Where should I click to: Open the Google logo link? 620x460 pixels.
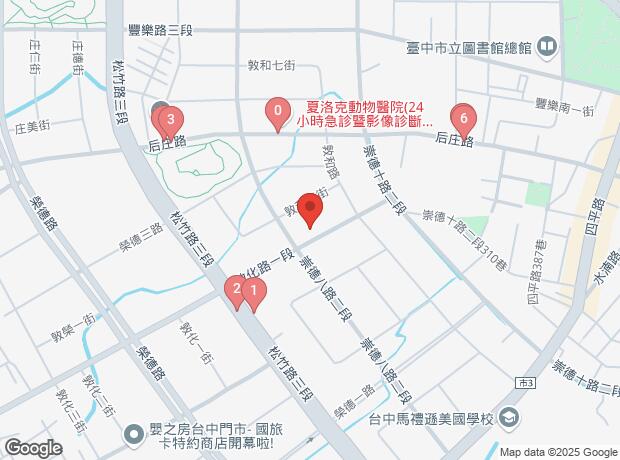[x=32, y=448]
